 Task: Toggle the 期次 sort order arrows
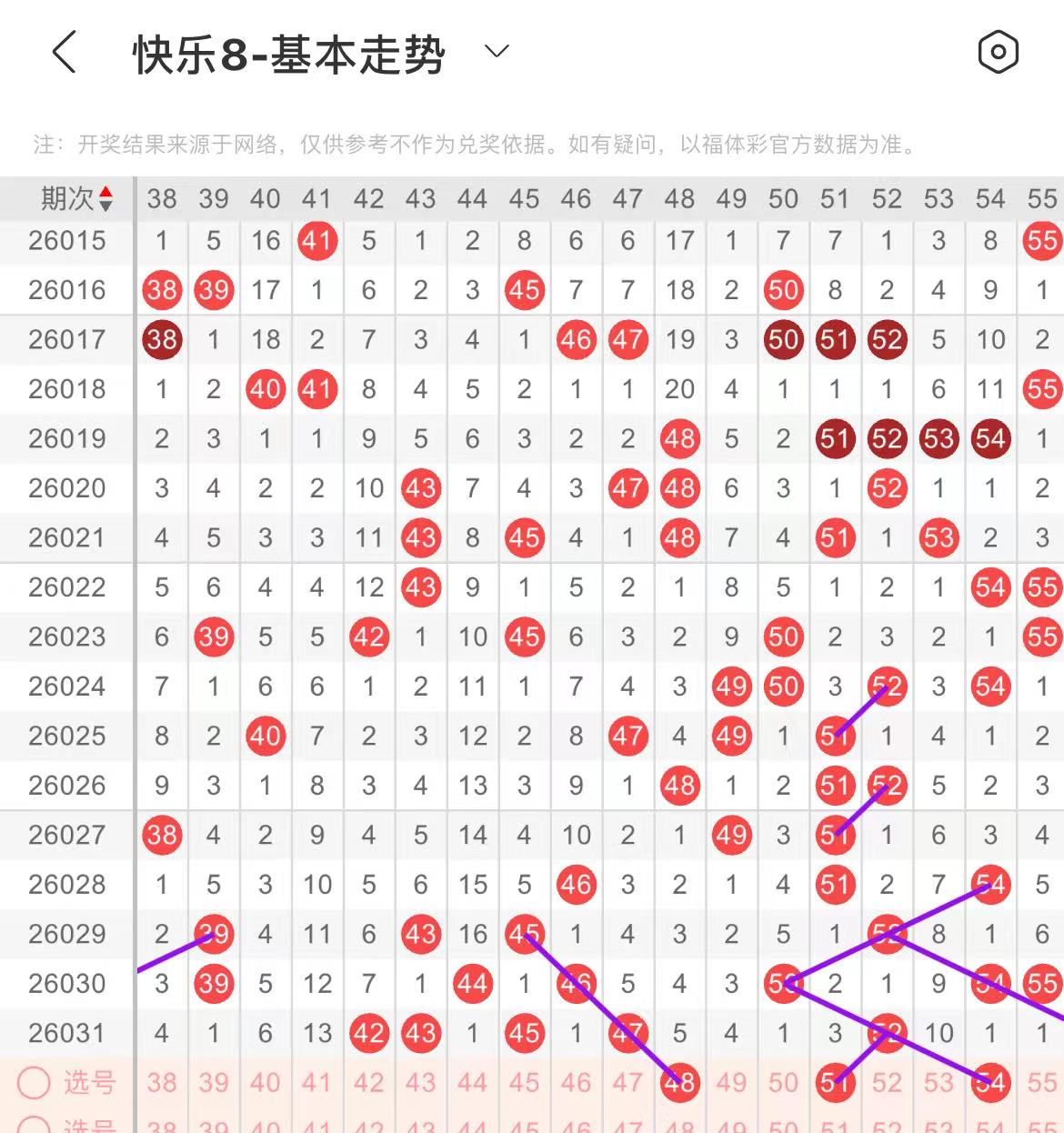[x=105, y=198]
